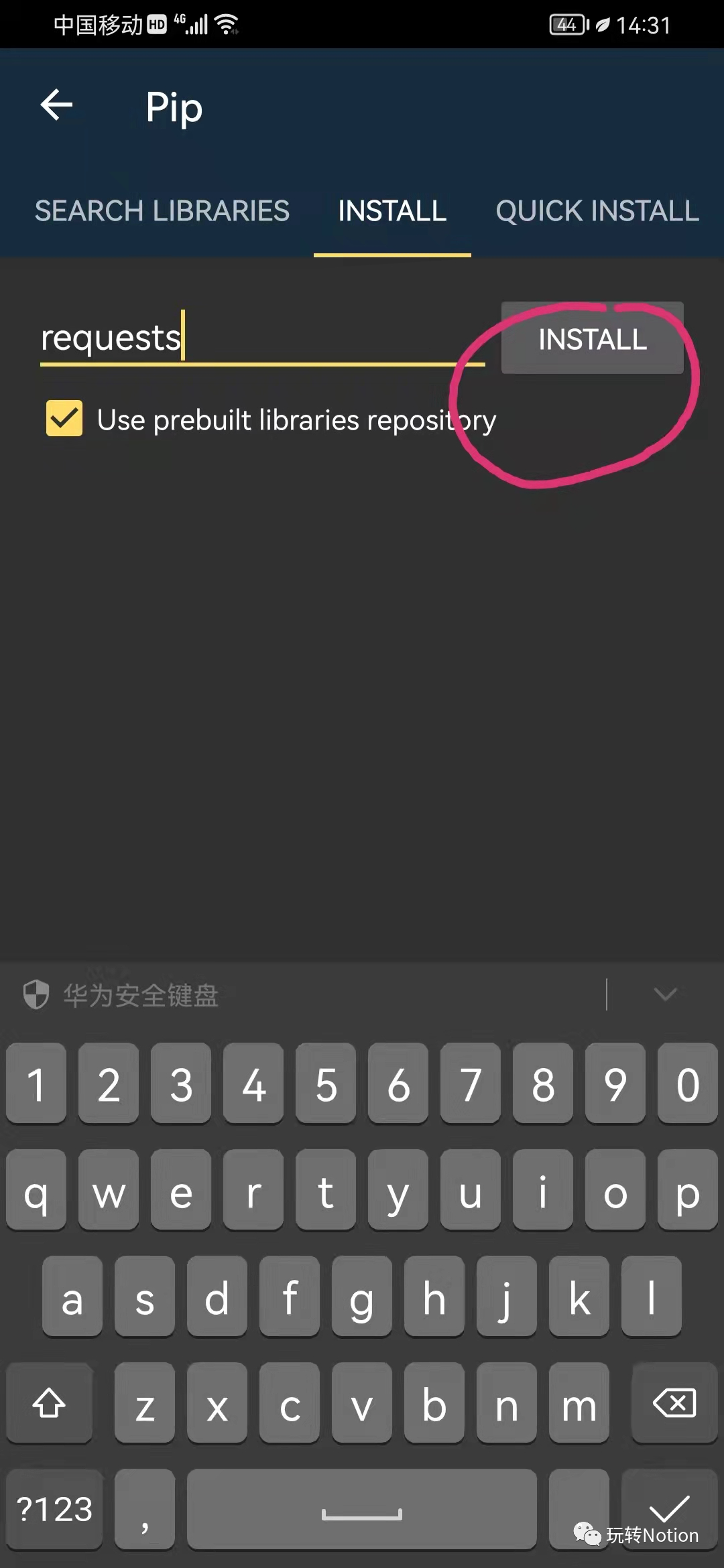Viewport: 724px width, 1568px height.
Task: Switch keyboard to ?123 symbols
Action: [x=55, y=1509]
